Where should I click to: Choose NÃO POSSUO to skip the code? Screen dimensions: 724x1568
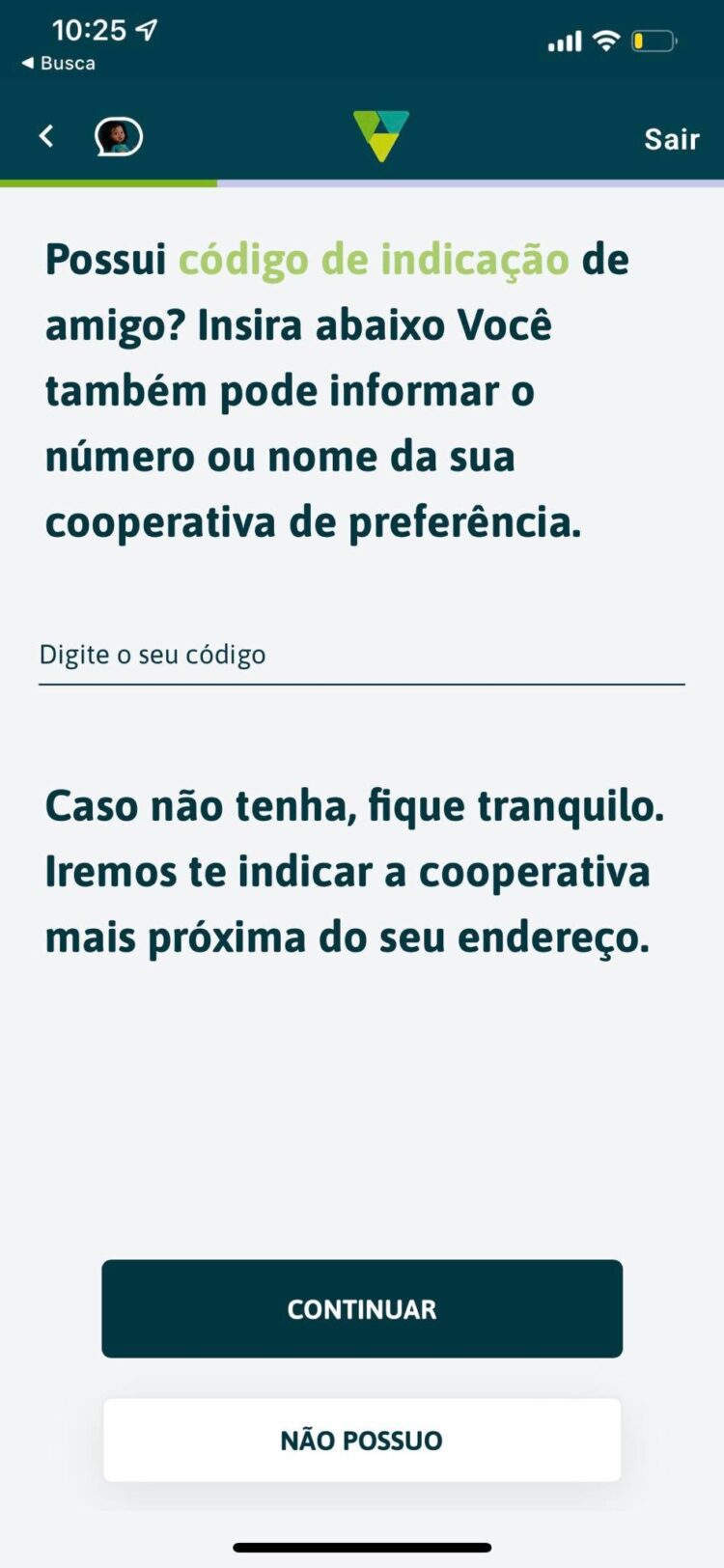tap(362, 1440)
